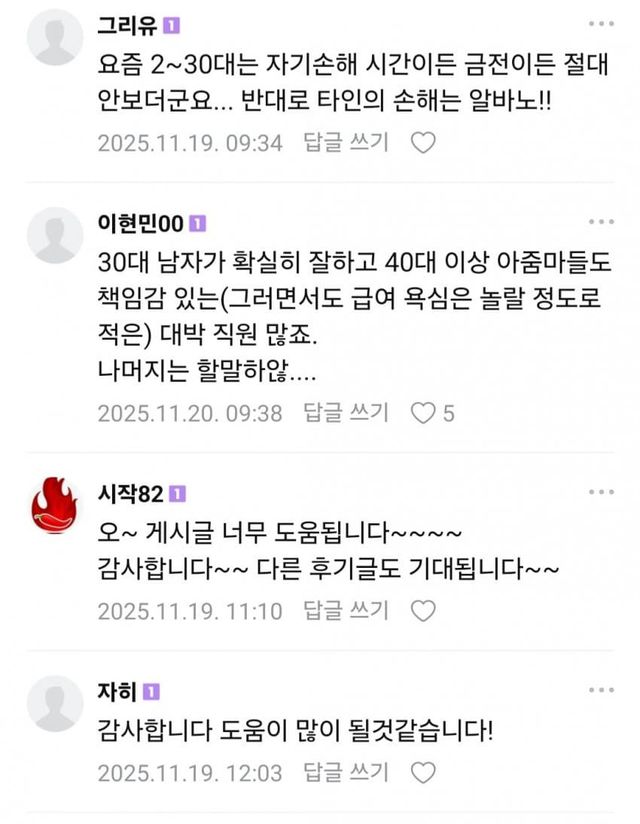
Task: Like 자히's comment
Action: 424,773
